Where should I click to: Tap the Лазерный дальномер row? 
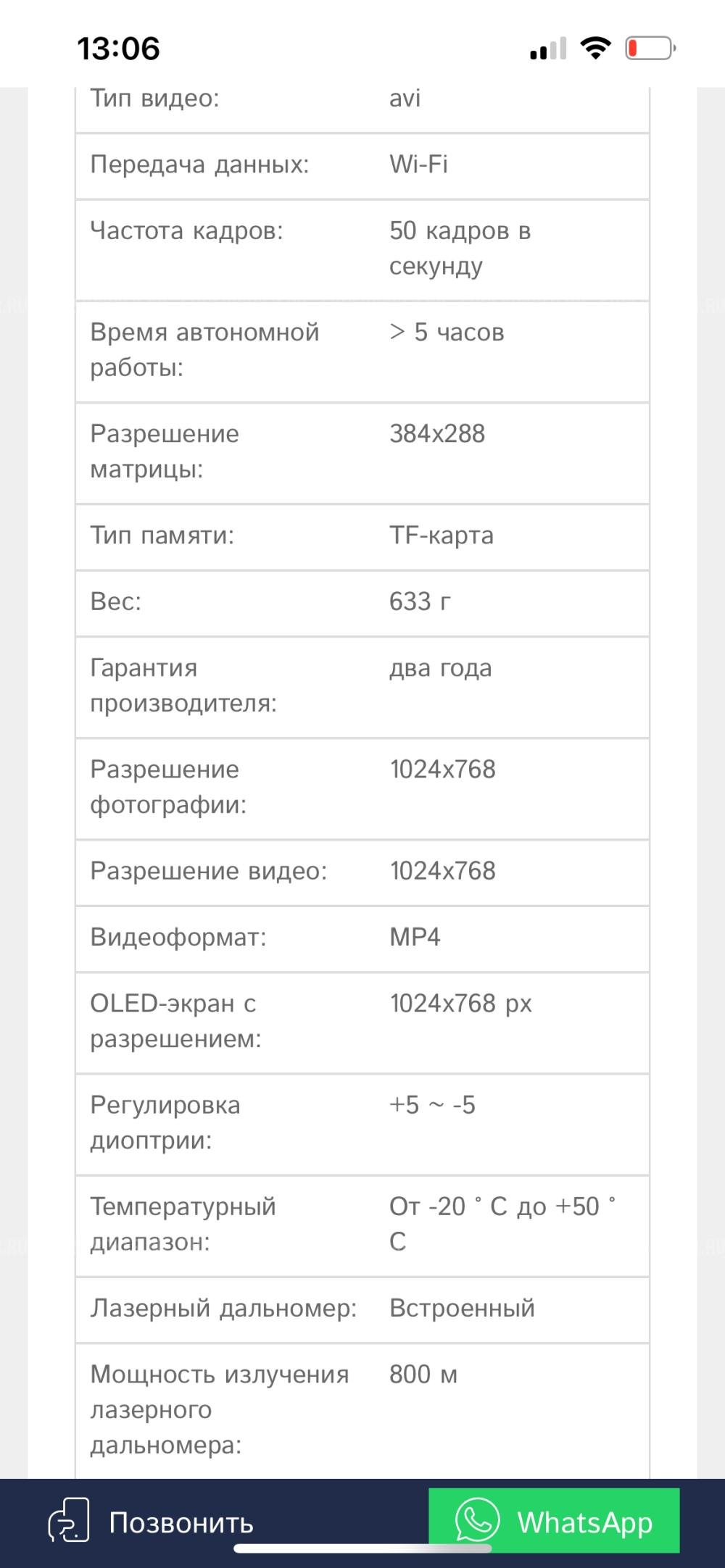(x=362, y=1307)
